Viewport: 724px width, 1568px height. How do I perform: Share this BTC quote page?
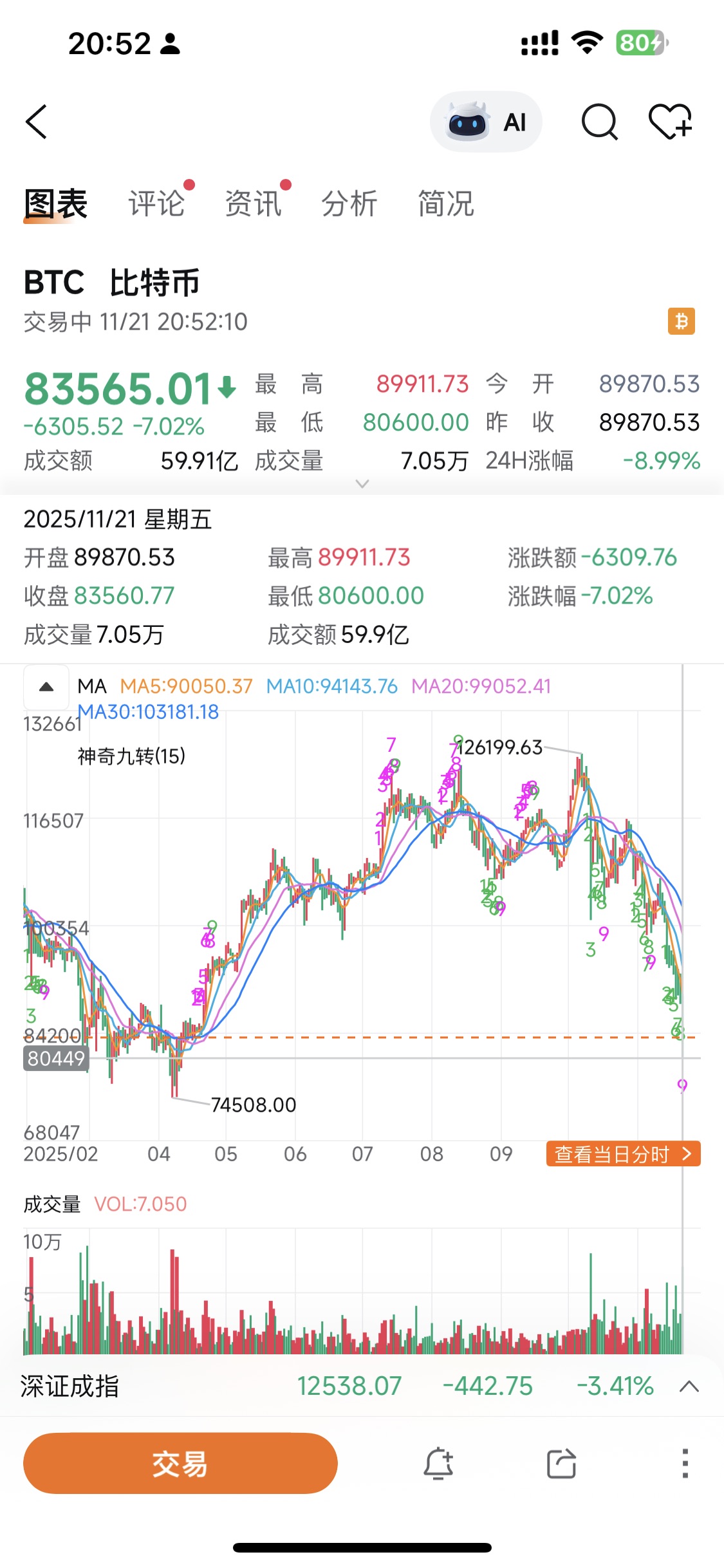tap(561, 1464)
